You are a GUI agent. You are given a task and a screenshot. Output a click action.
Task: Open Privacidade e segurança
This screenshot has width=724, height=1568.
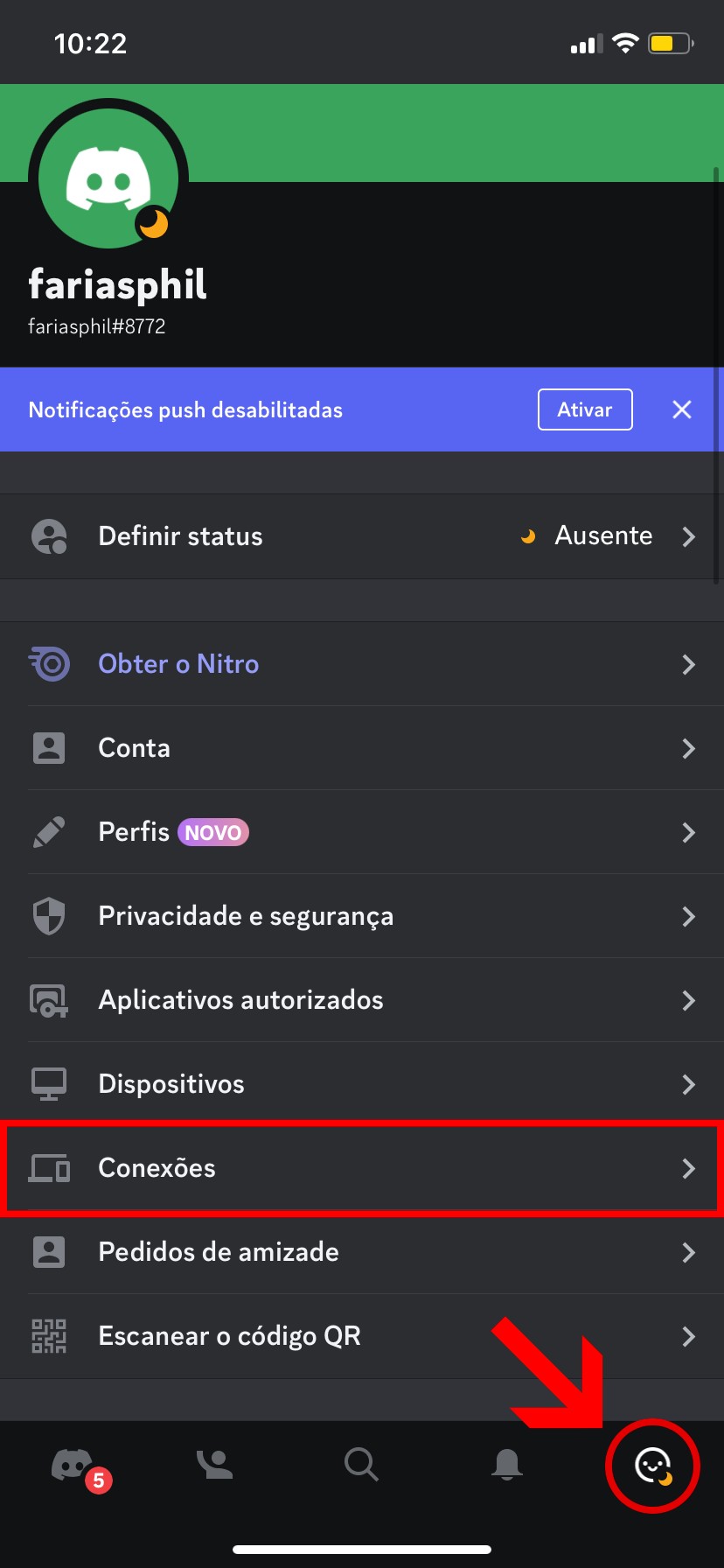[x=362, y=916]
